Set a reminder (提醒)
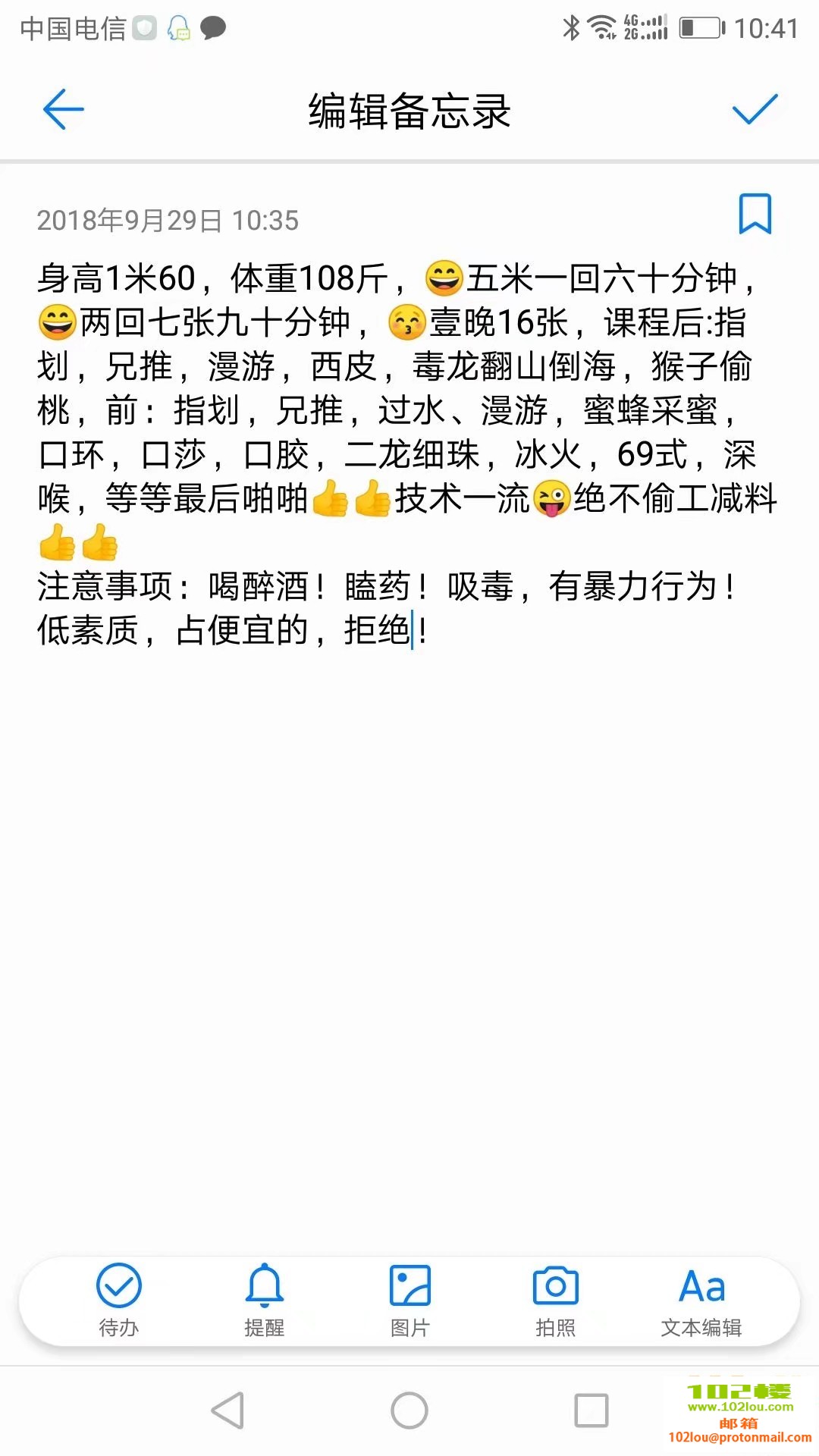The height and width of the screenshot is (1456, 819). click(x=265, y=1300)
